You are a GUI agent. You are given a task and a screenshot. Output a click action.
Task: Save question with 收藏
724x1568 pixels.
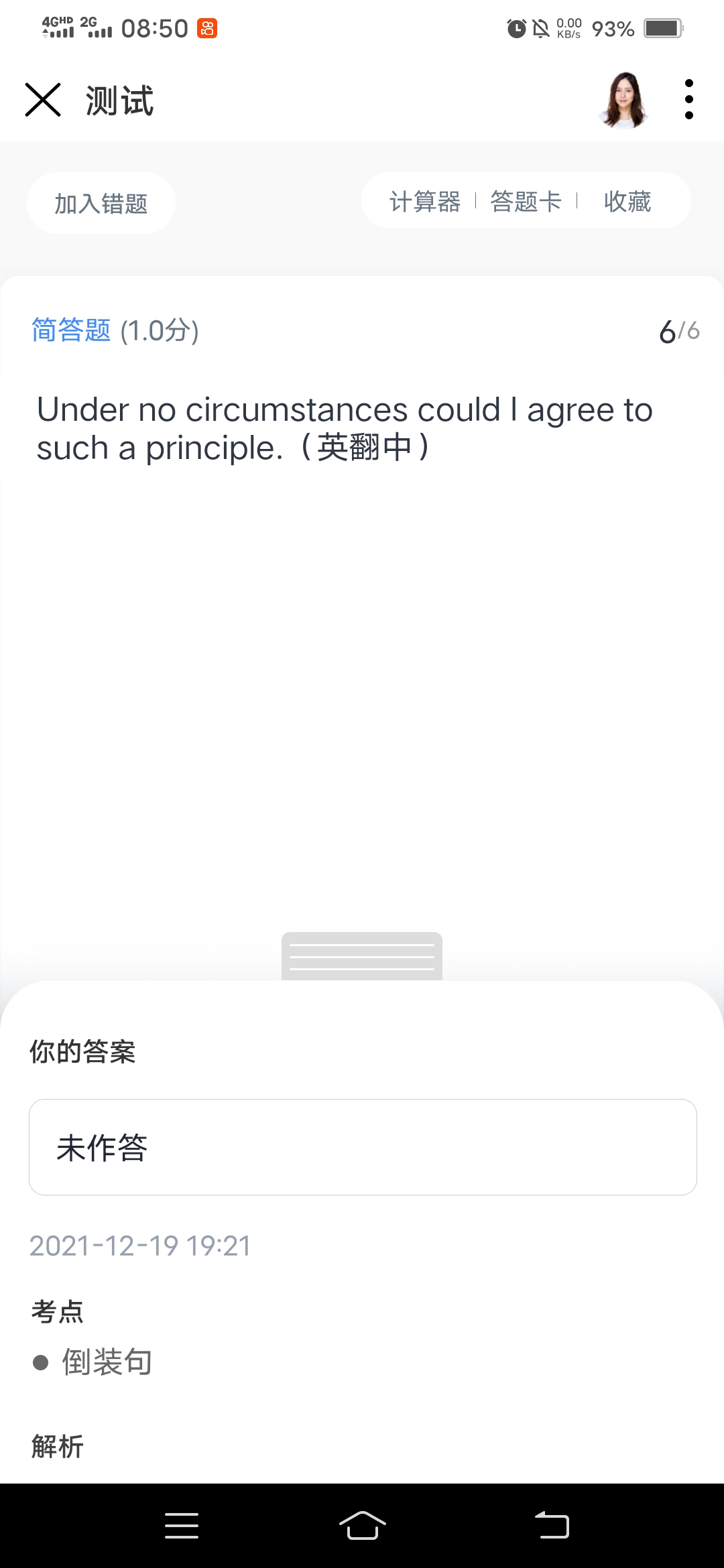[x=627, y=202]
